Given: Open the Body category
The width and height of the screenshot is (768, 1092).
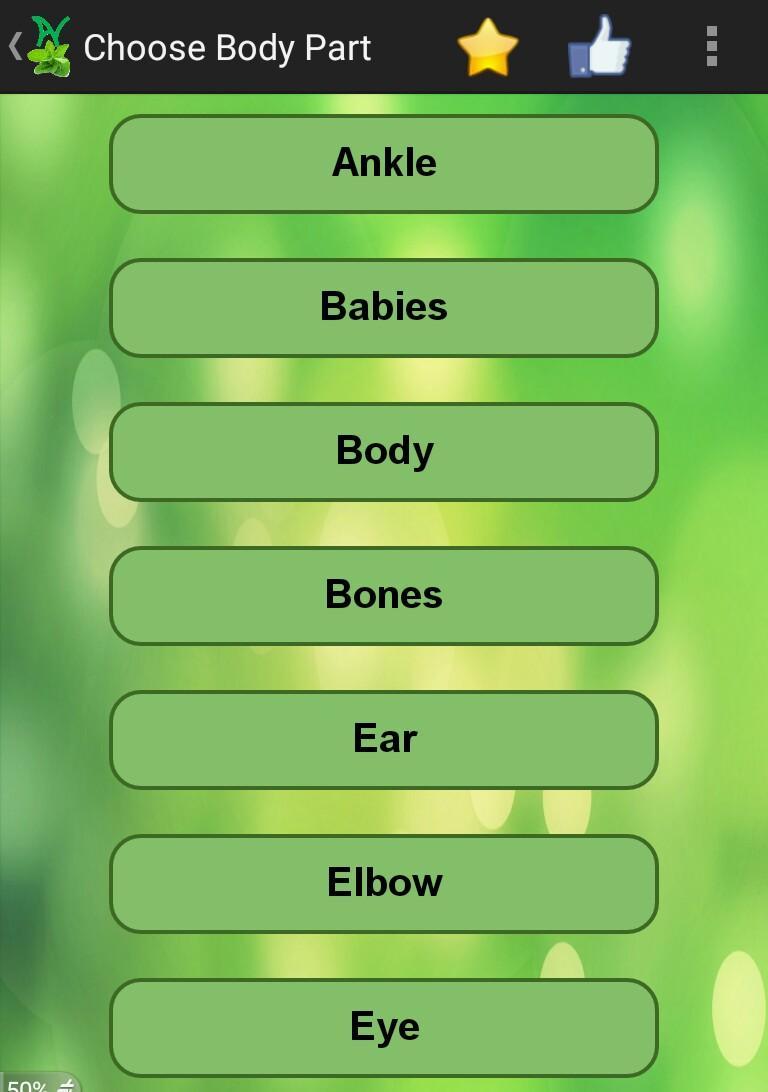Looking at the screenshot, I should [384, 452].
